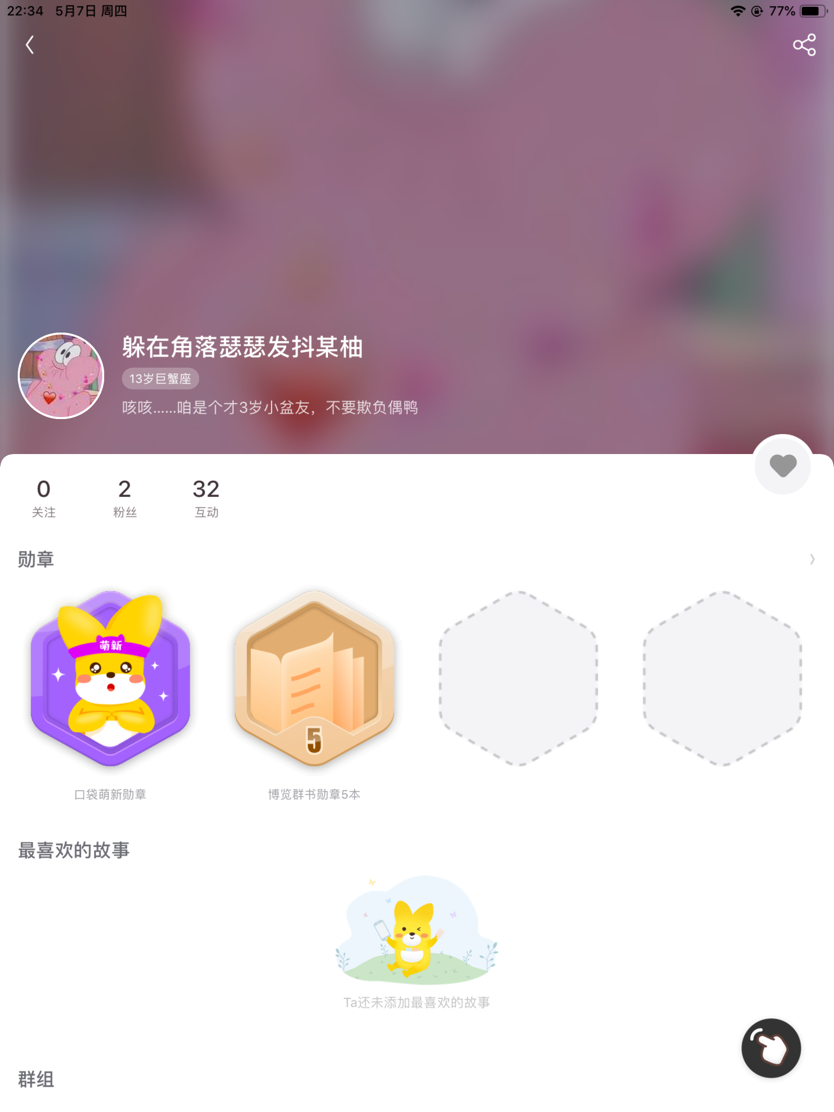The height and width of the screenshot is (1112, 834).
Task: Tap the floating hand button
Action: 771,1048
